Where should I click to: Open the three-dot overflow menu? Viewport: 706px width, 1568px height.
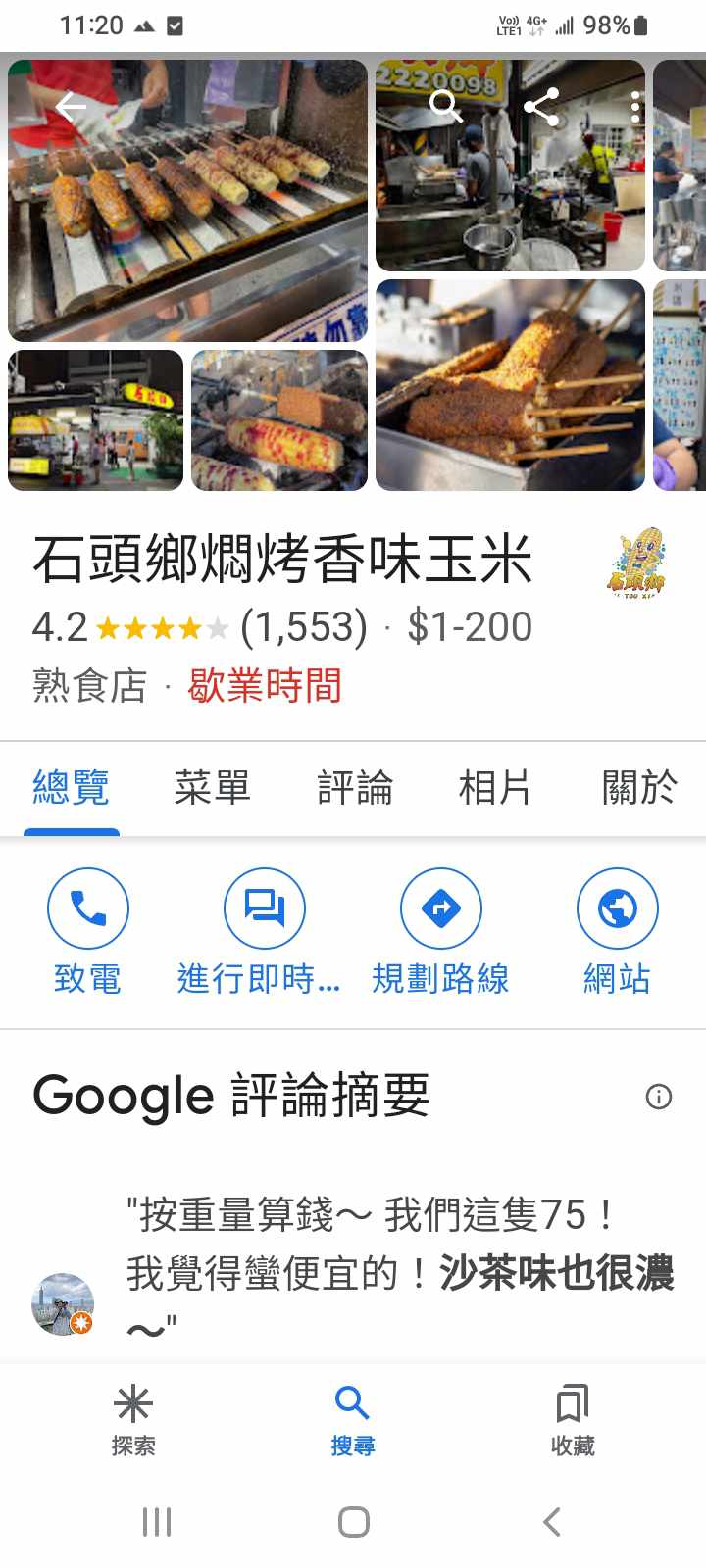(635, 106)
